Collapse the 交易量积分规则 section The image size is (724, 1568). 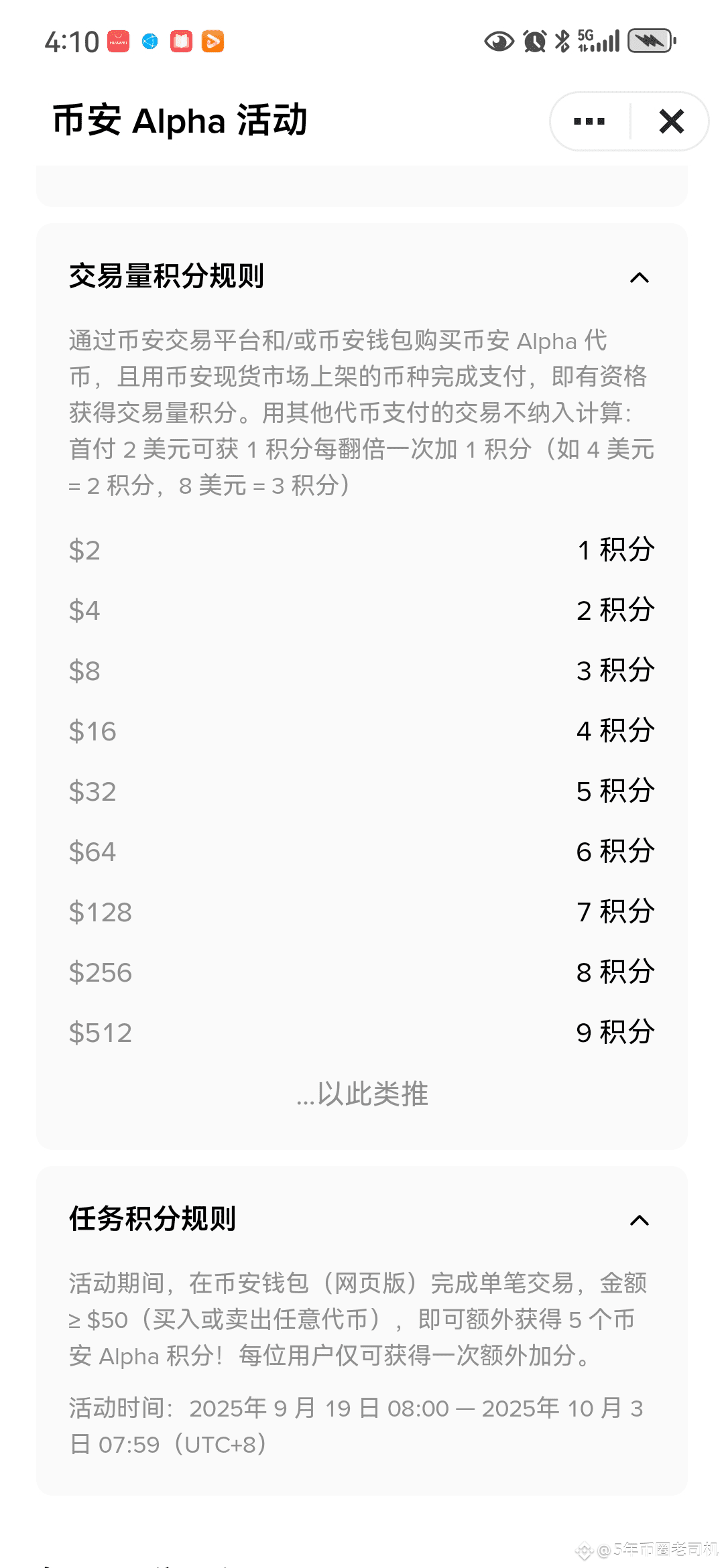tap(640, 277)
